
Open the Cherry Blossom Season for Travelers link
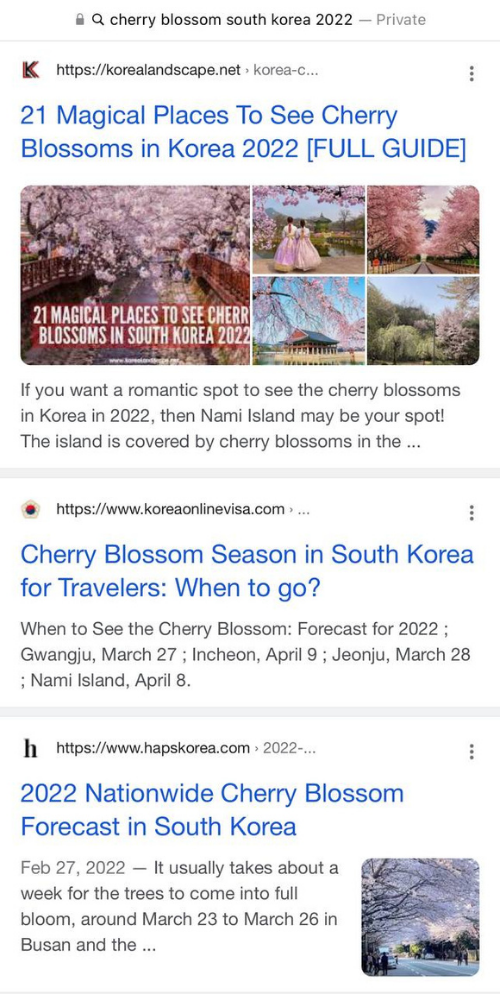[247, 571]
